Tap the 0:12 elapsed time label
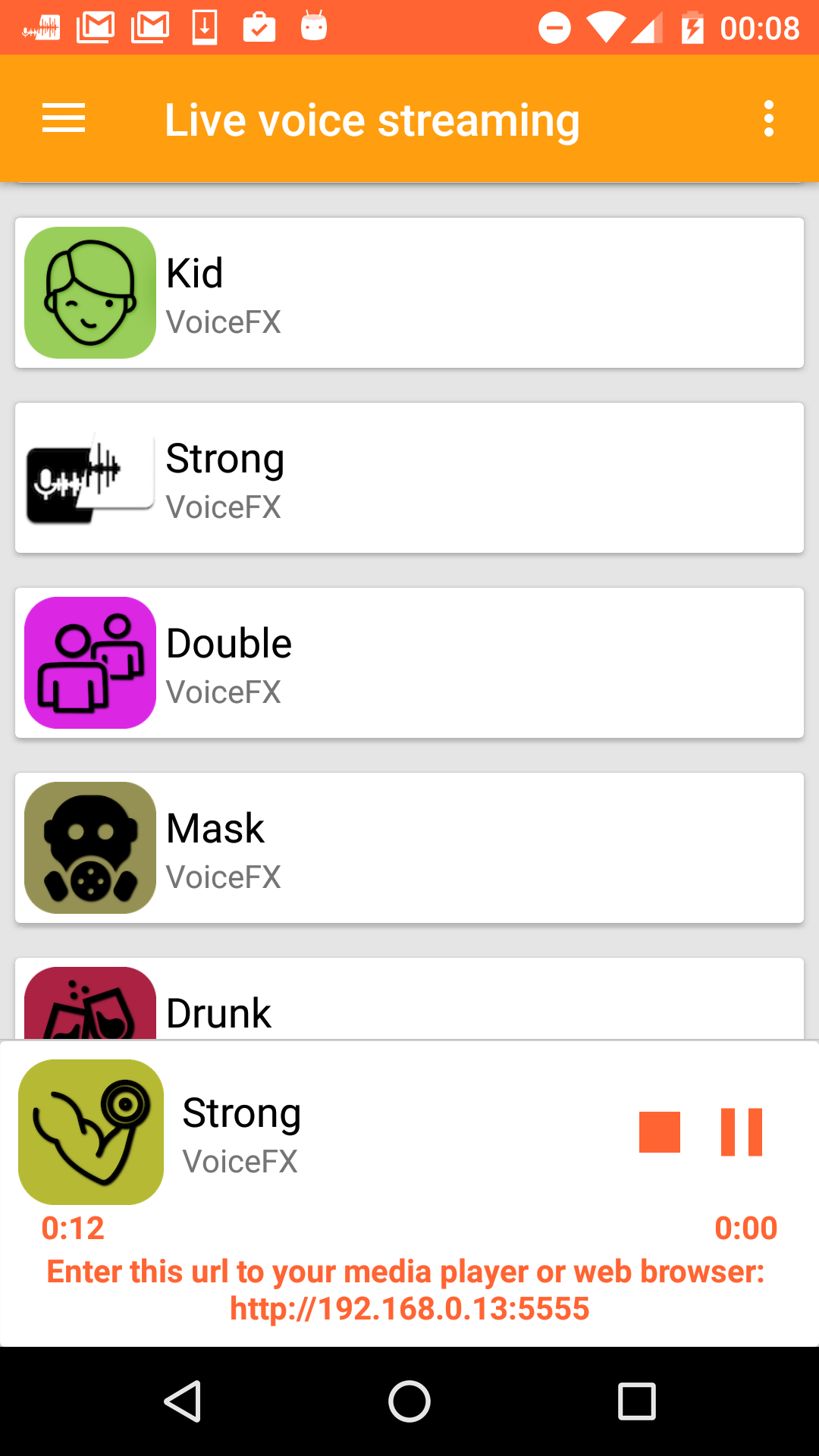The image size is (819, 1456). pyautogui.click(x=73, y=1228)
